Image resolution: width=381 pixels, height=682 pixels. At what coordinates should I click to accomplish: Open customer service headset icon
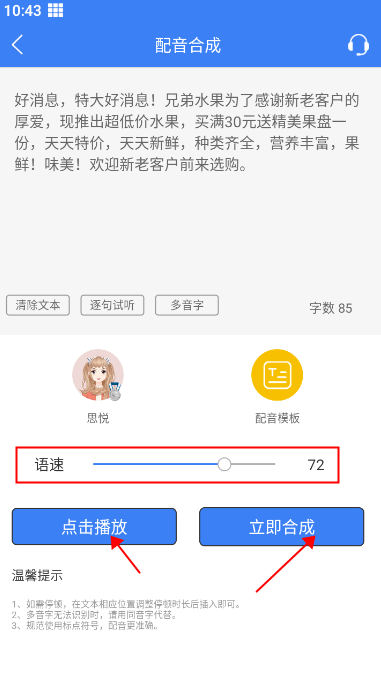click(358, 45)
